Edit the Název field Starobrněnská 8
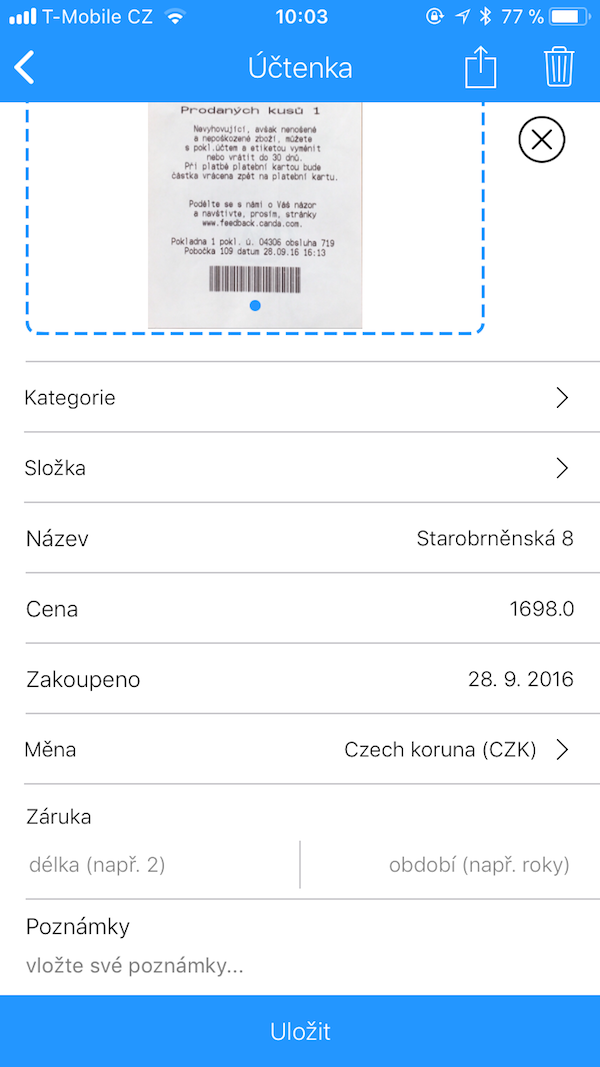600x1067 pixels. (494, 539)
